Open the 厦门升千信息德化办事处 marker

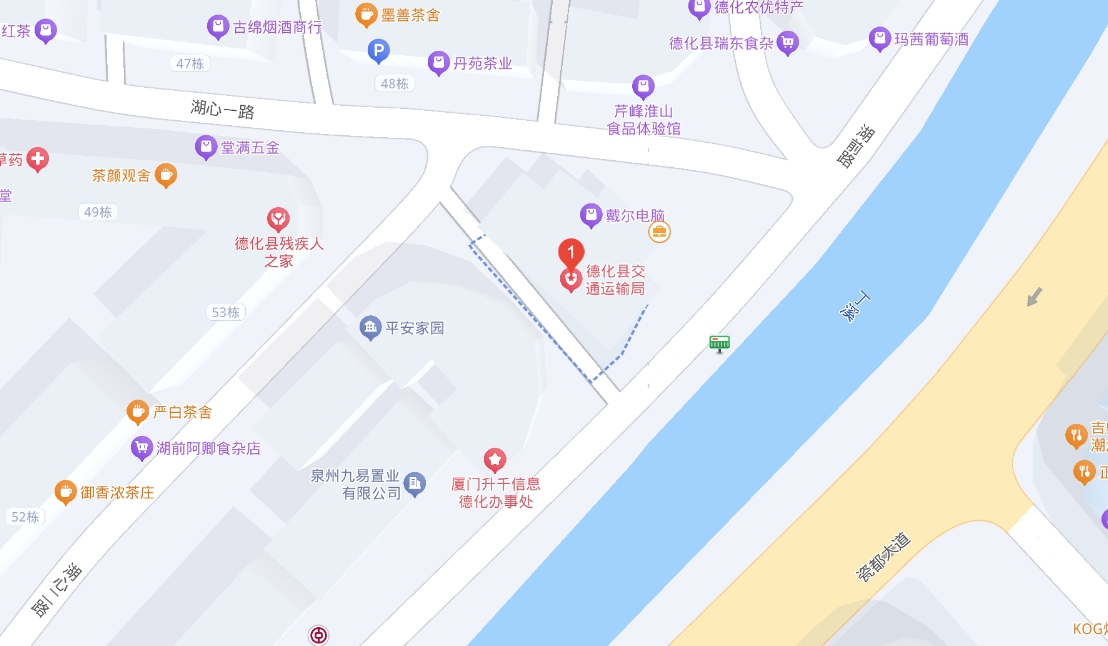click(x=495, y=460)
